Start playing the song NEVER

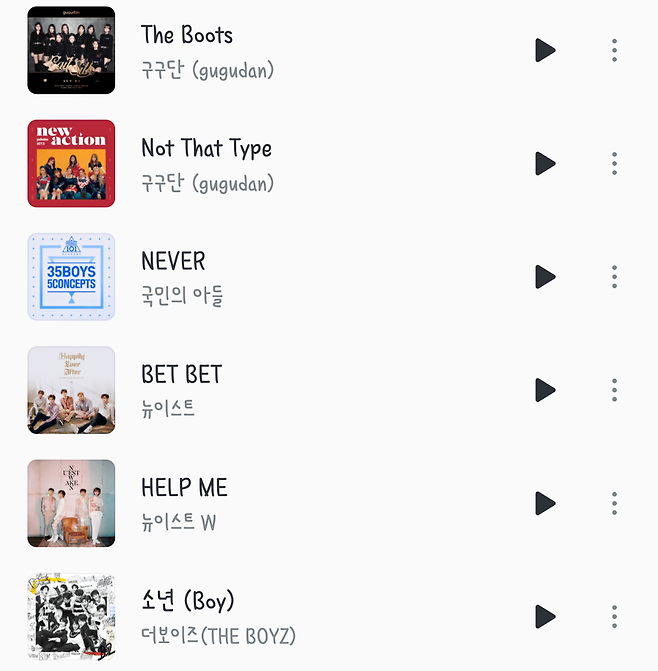point(544,276)
